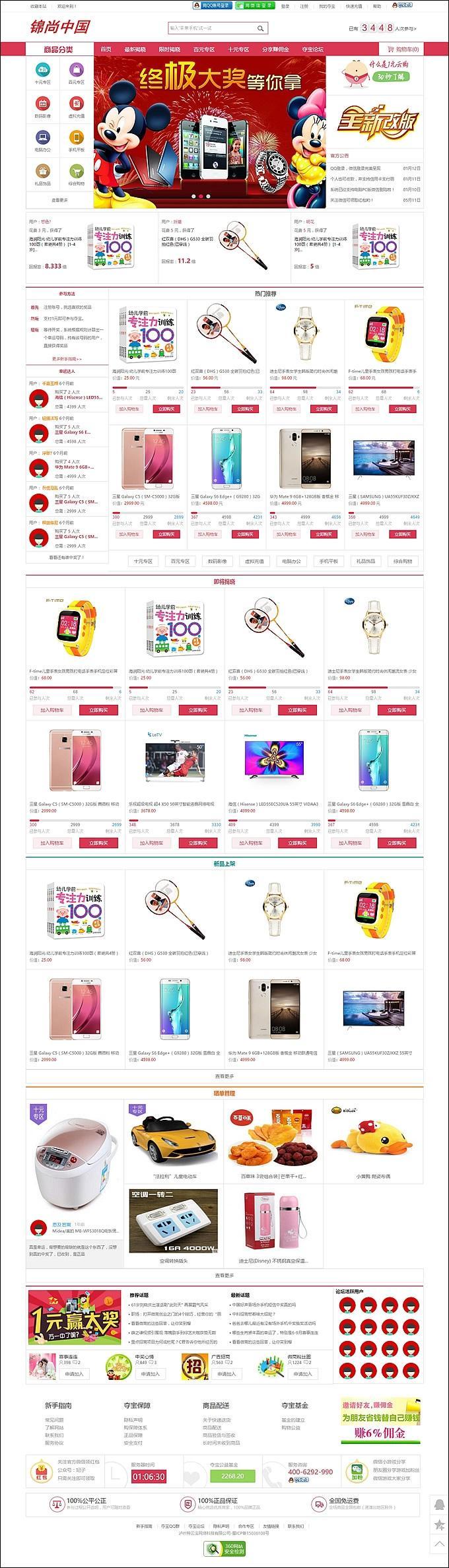Viewport: 449px width, 1568px height.
Task: Tap the back-to-top arrow button
Action: click(x=439, y=1544)
